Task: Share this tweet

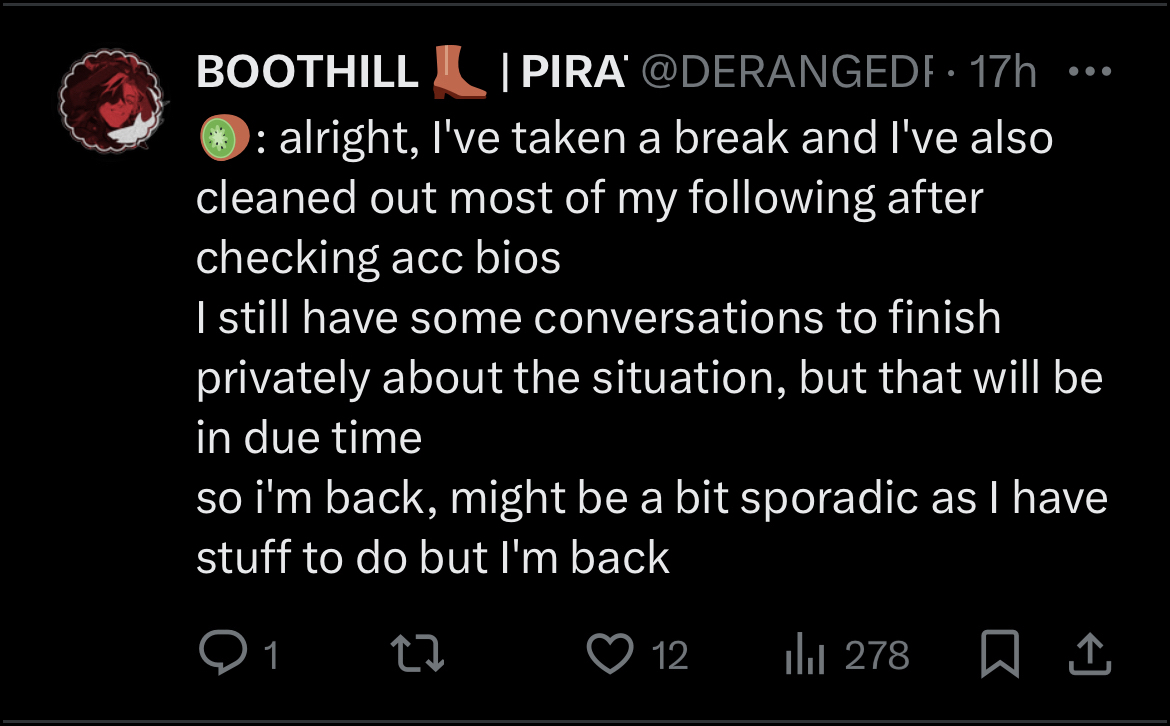Action: point(1090,655)
